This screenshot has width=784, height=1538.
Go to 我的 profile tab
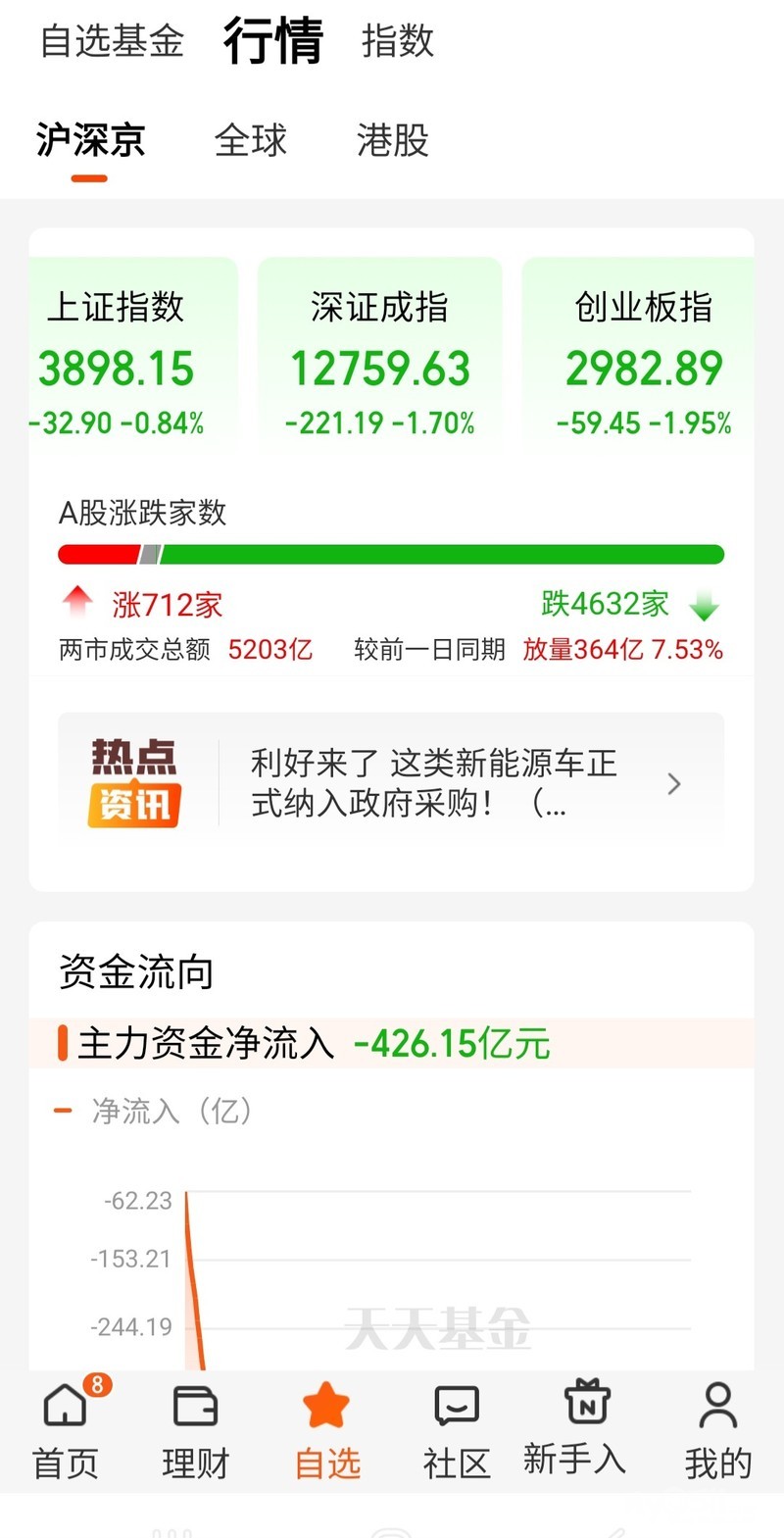click(x=718, y=1430)
